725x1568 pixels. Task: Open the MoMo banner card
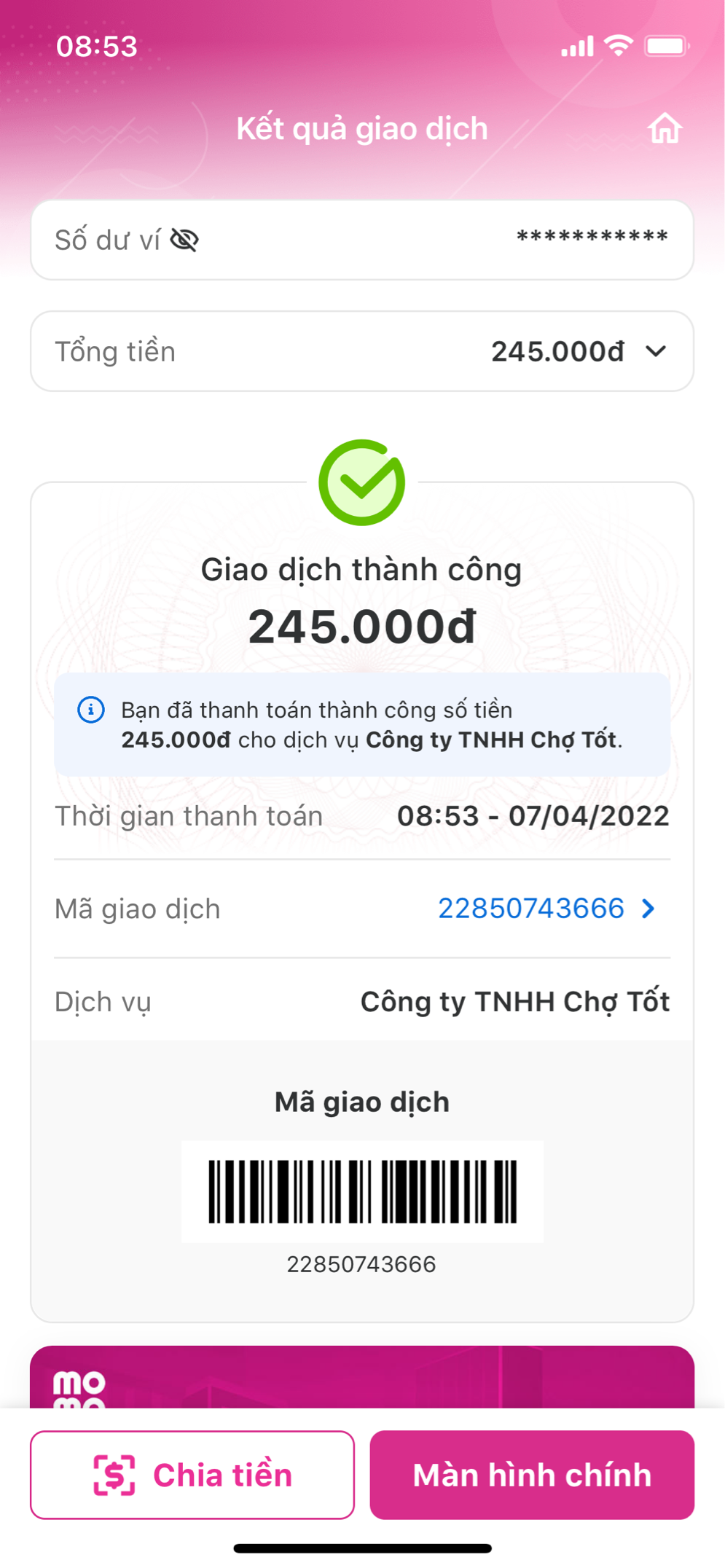click(361, 1377)
